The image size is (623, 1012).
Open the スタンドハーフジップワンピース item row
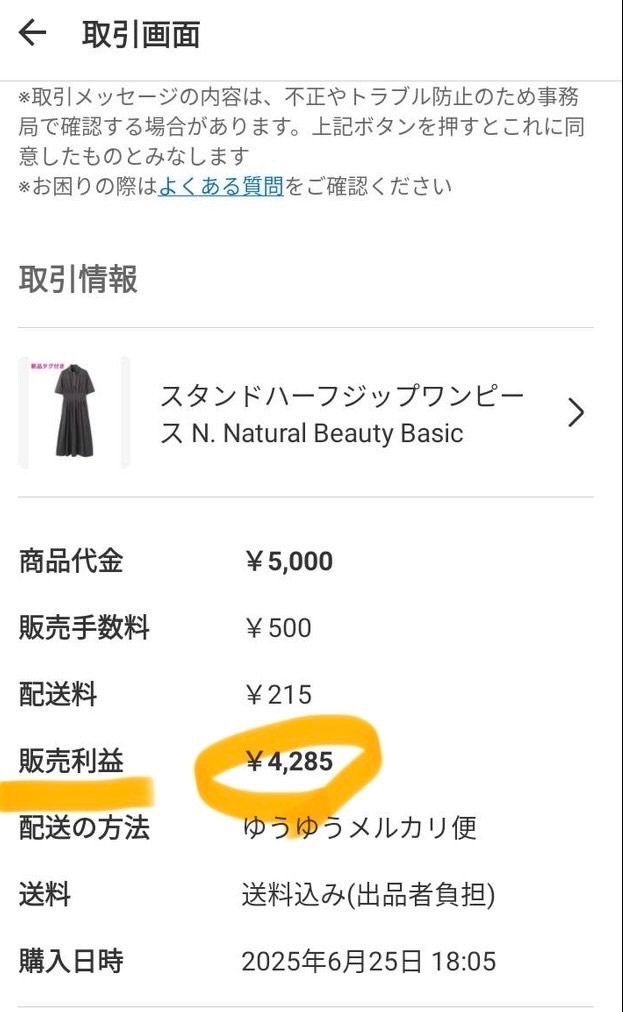pos(305,412)
